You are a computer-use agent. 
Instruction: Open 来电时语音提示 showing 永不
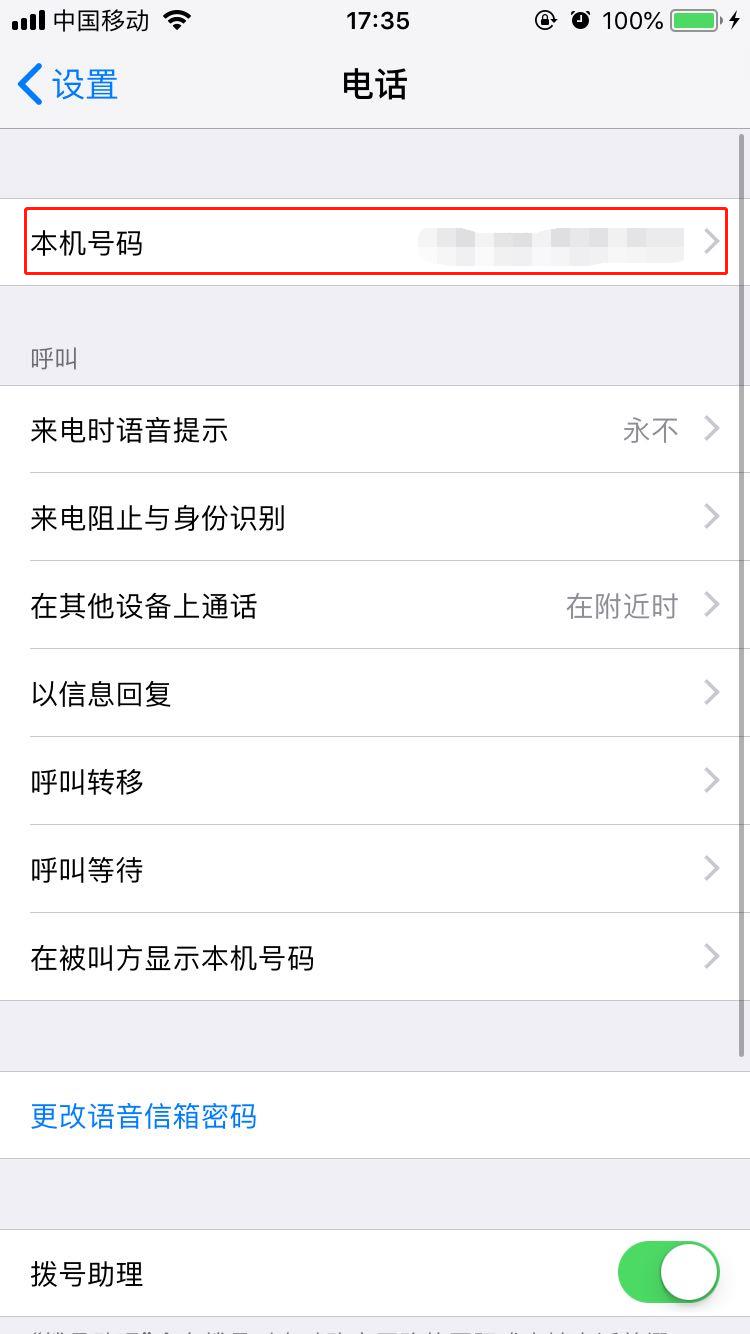tap(375, 430)
